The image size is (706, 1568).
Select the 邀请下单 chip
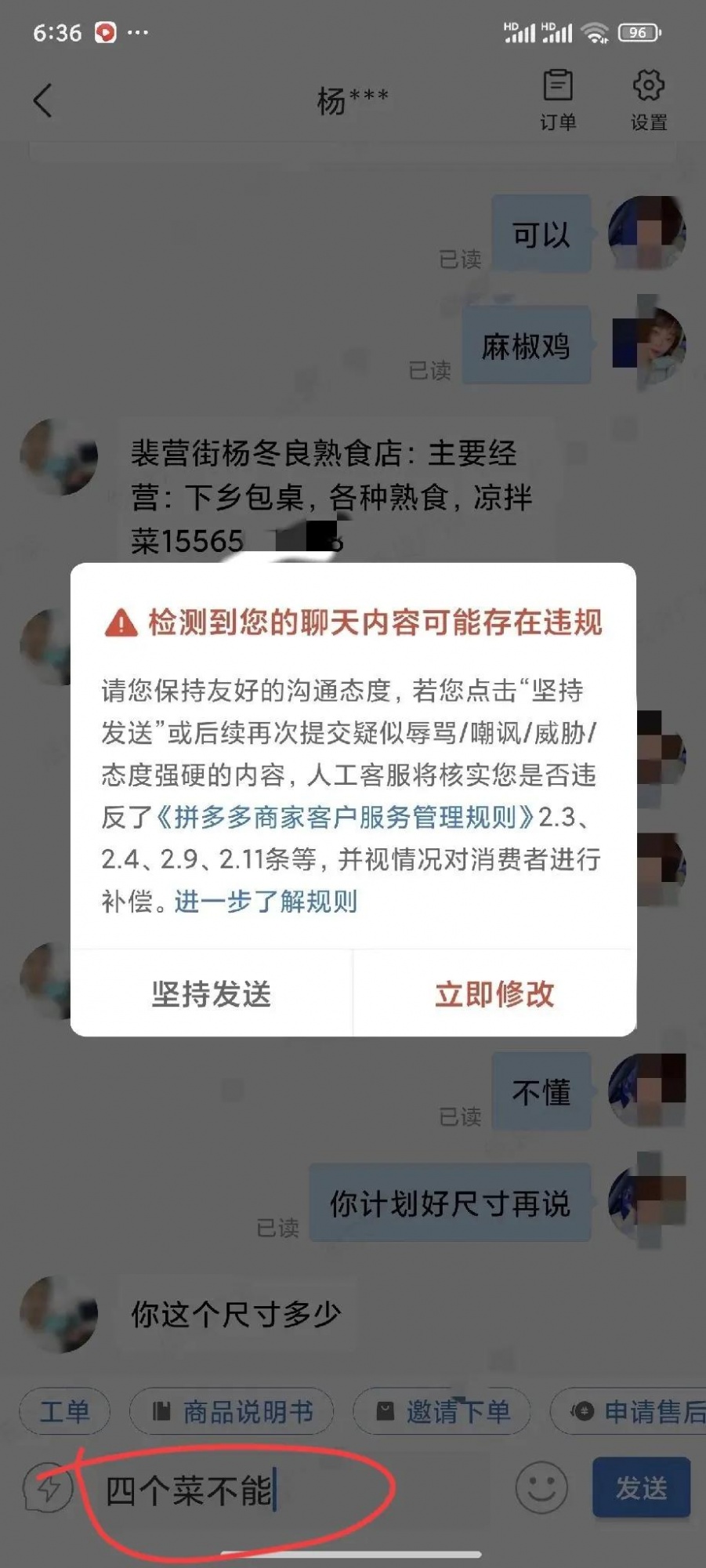pos(443,1411)
